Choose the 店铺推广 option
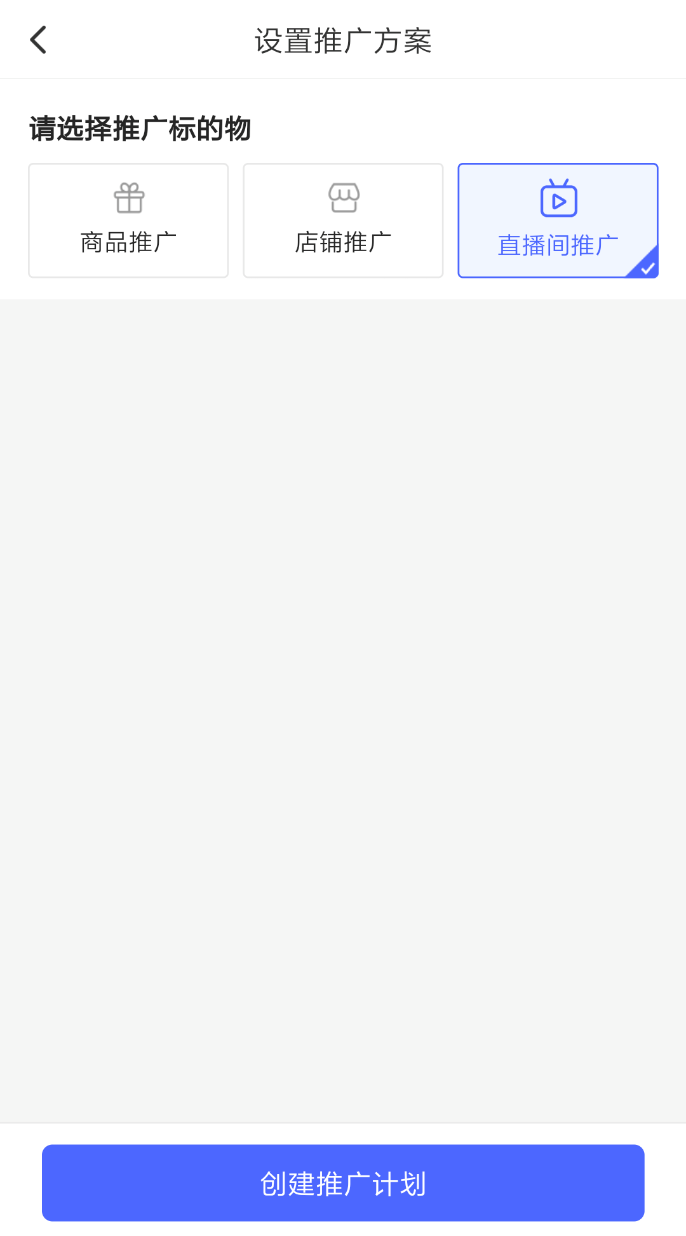This screenshot has width=686, height=1236. click(x=343, y=221)
